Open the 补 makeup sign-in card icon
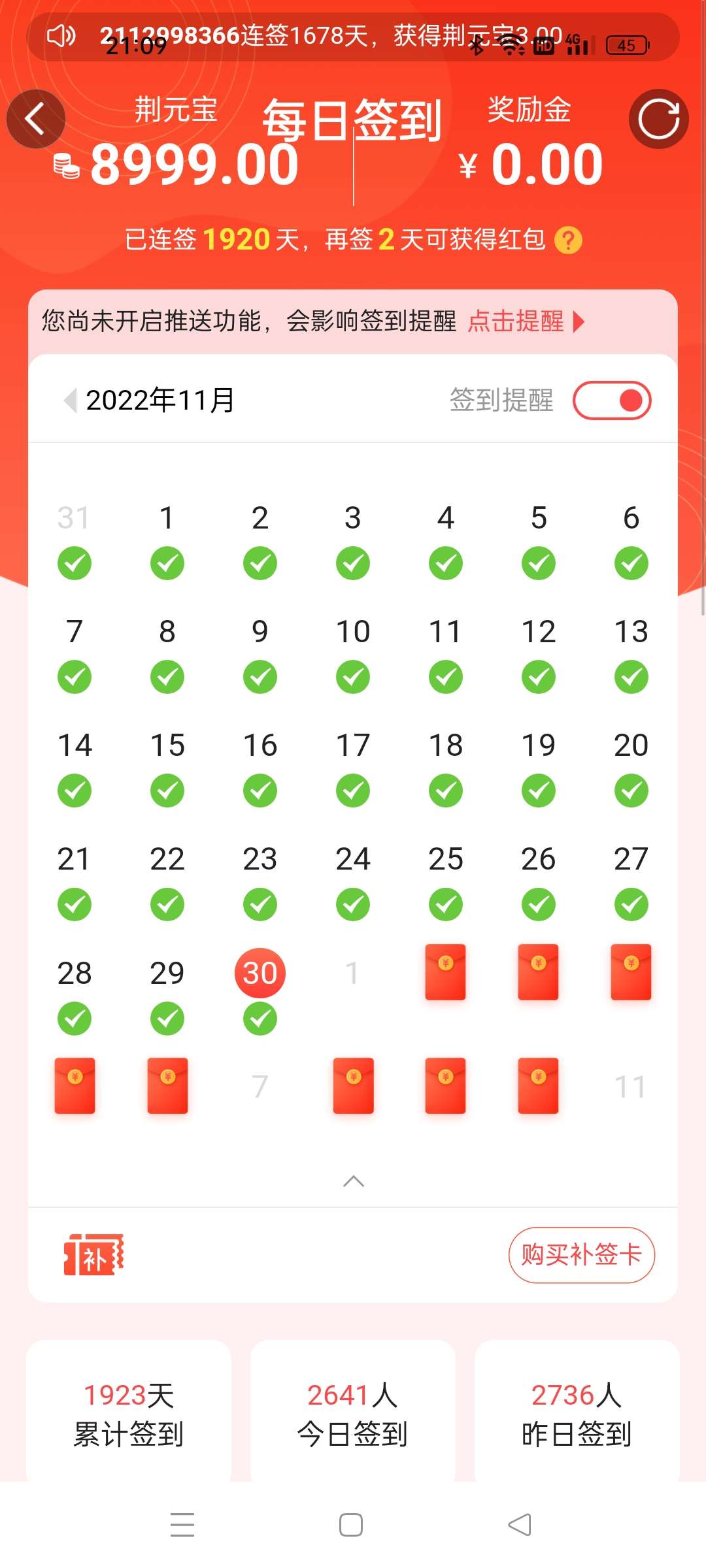This screenshot has height=1568, width=706. coord(94,1254)
